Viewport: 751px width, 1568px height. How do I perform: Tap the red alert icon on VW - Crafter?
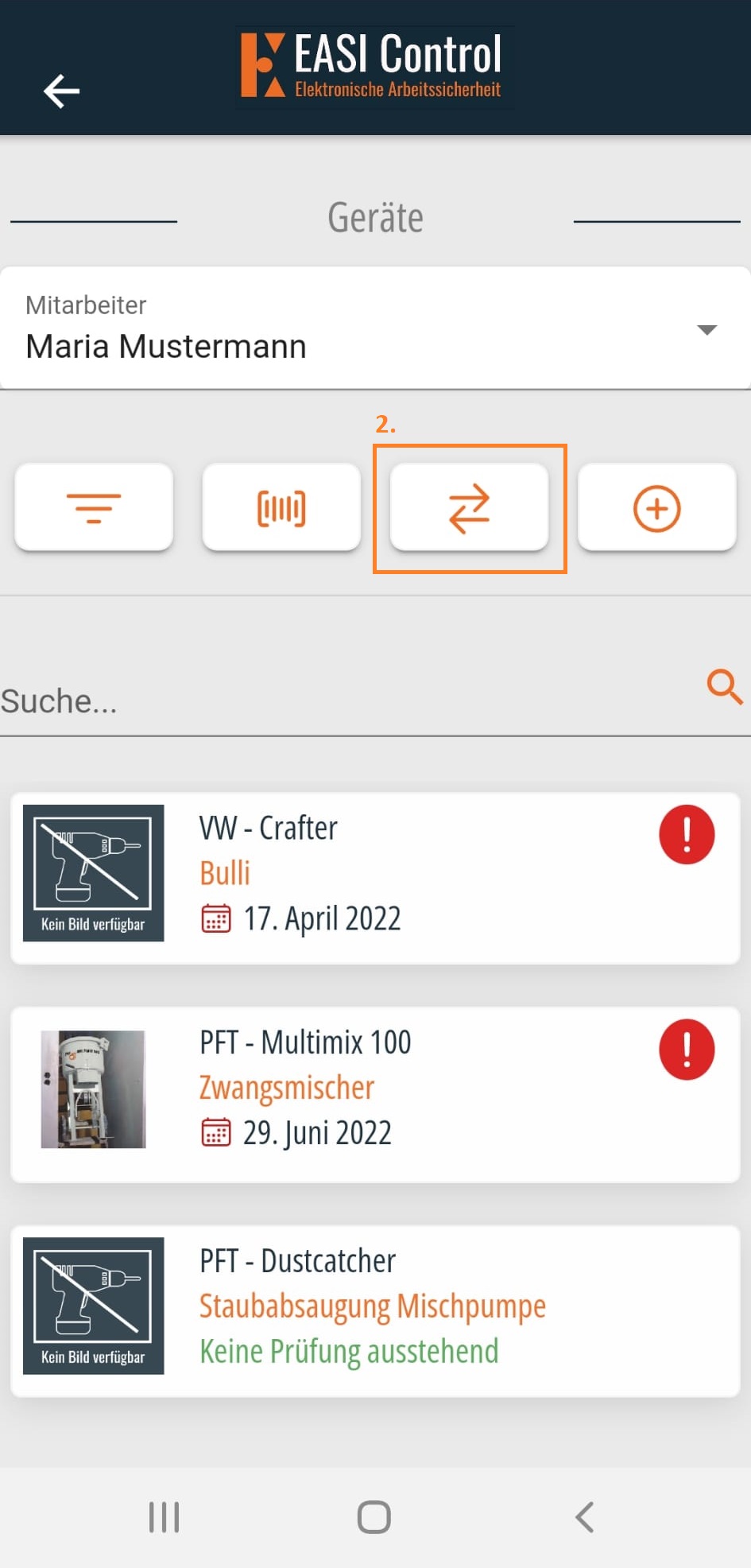[686, 835]
